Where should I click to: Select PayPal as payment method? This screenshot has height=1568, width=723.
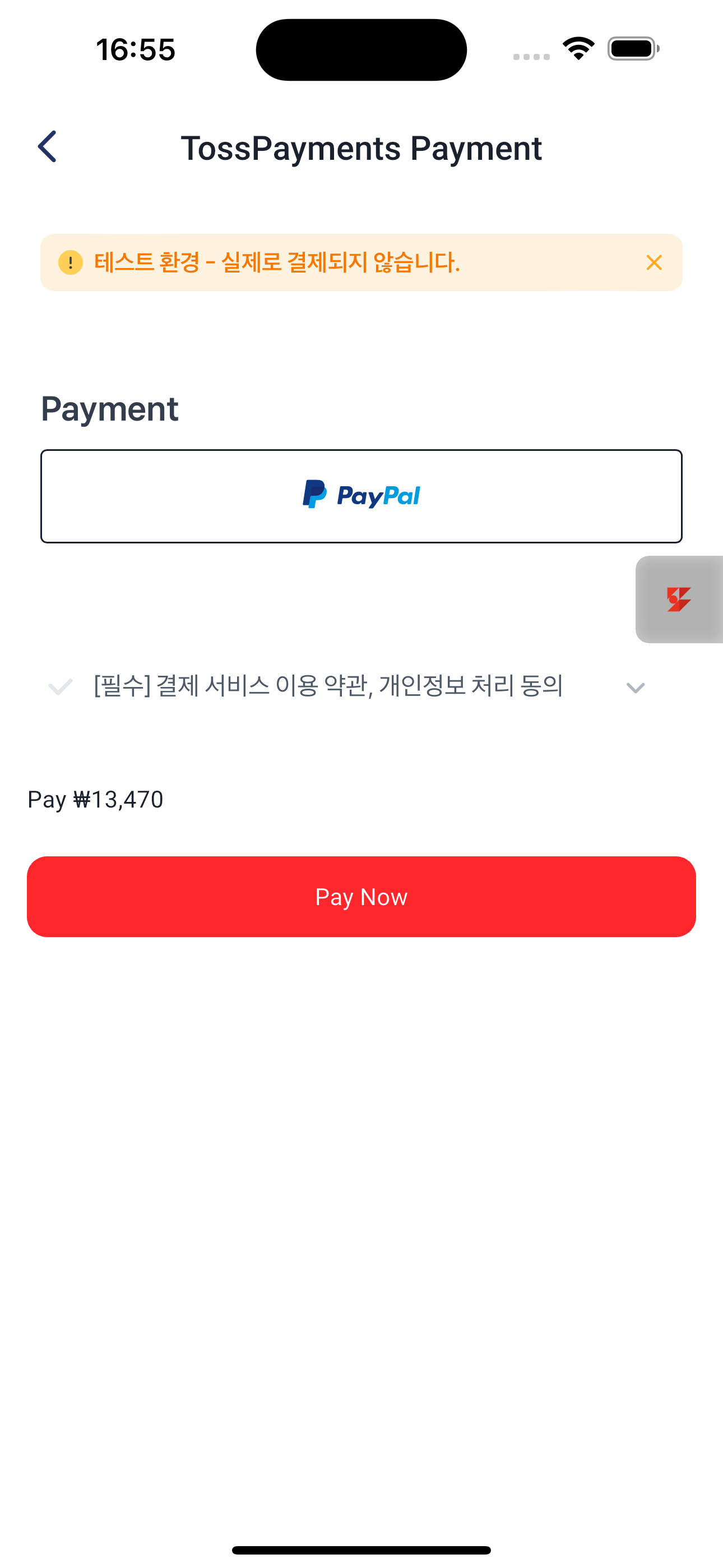click(361, 496)
